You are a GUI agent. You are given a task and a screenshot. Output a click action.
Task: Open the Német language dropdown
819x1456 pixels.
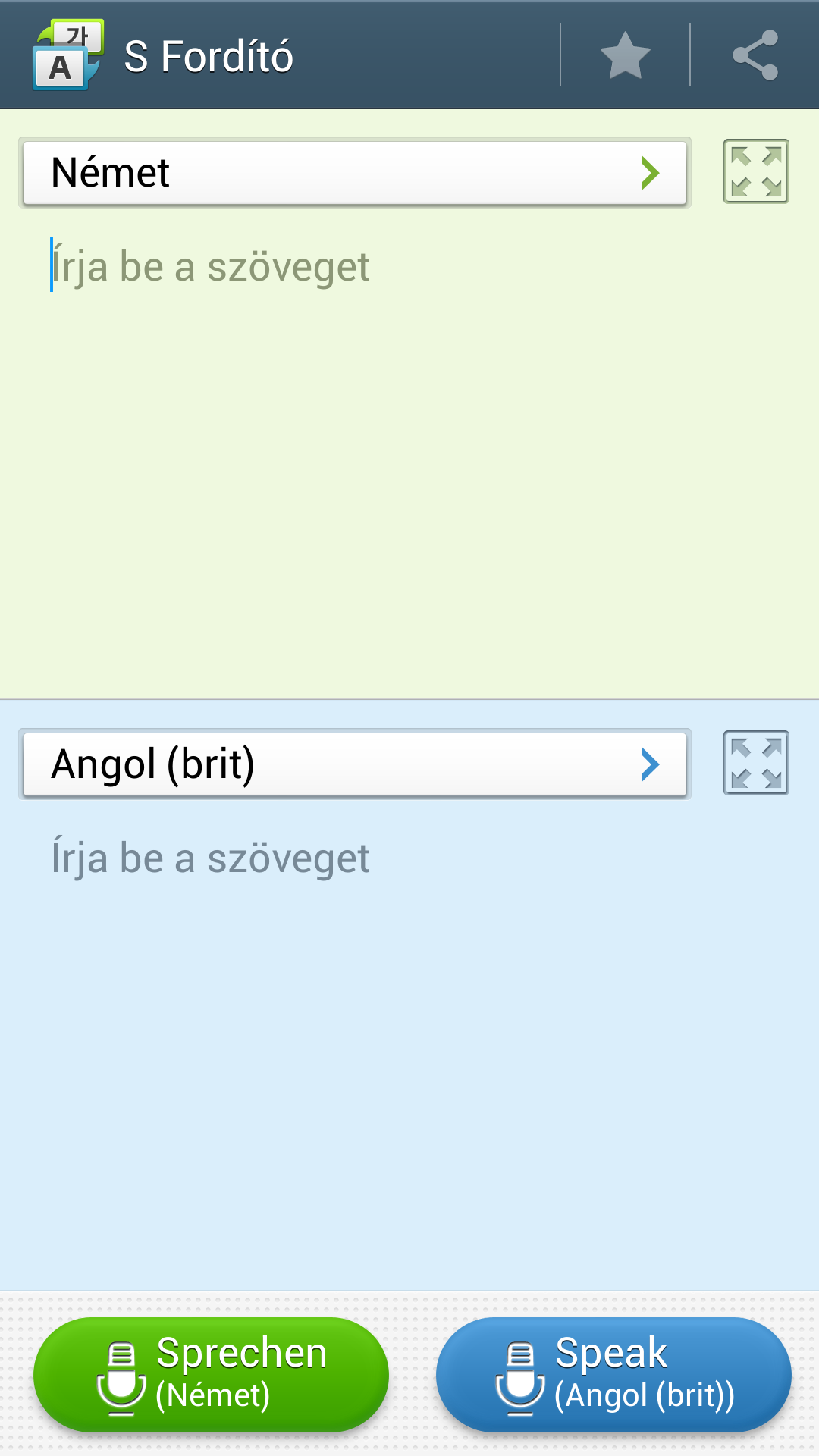click(x=354, y=173)
